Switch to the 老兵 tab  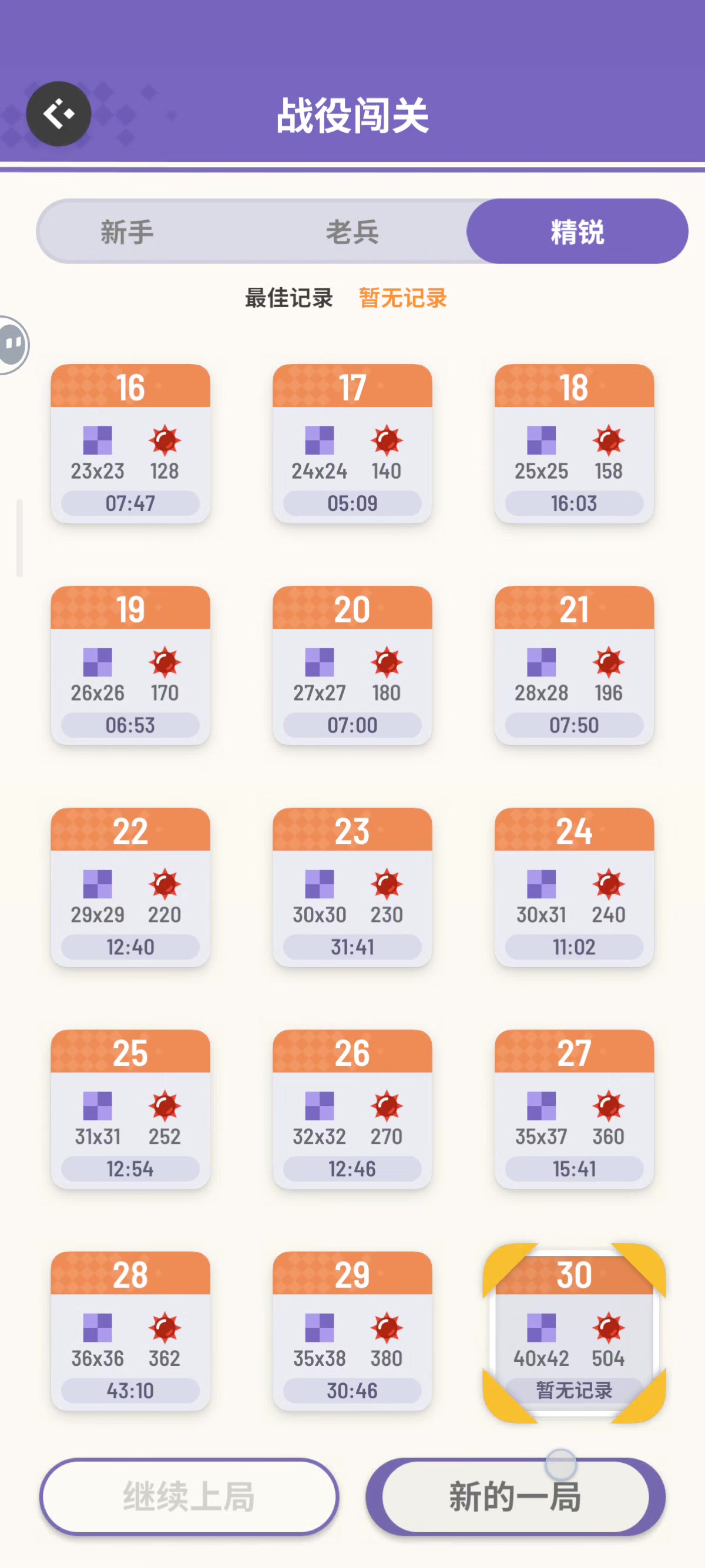[352, 232]
